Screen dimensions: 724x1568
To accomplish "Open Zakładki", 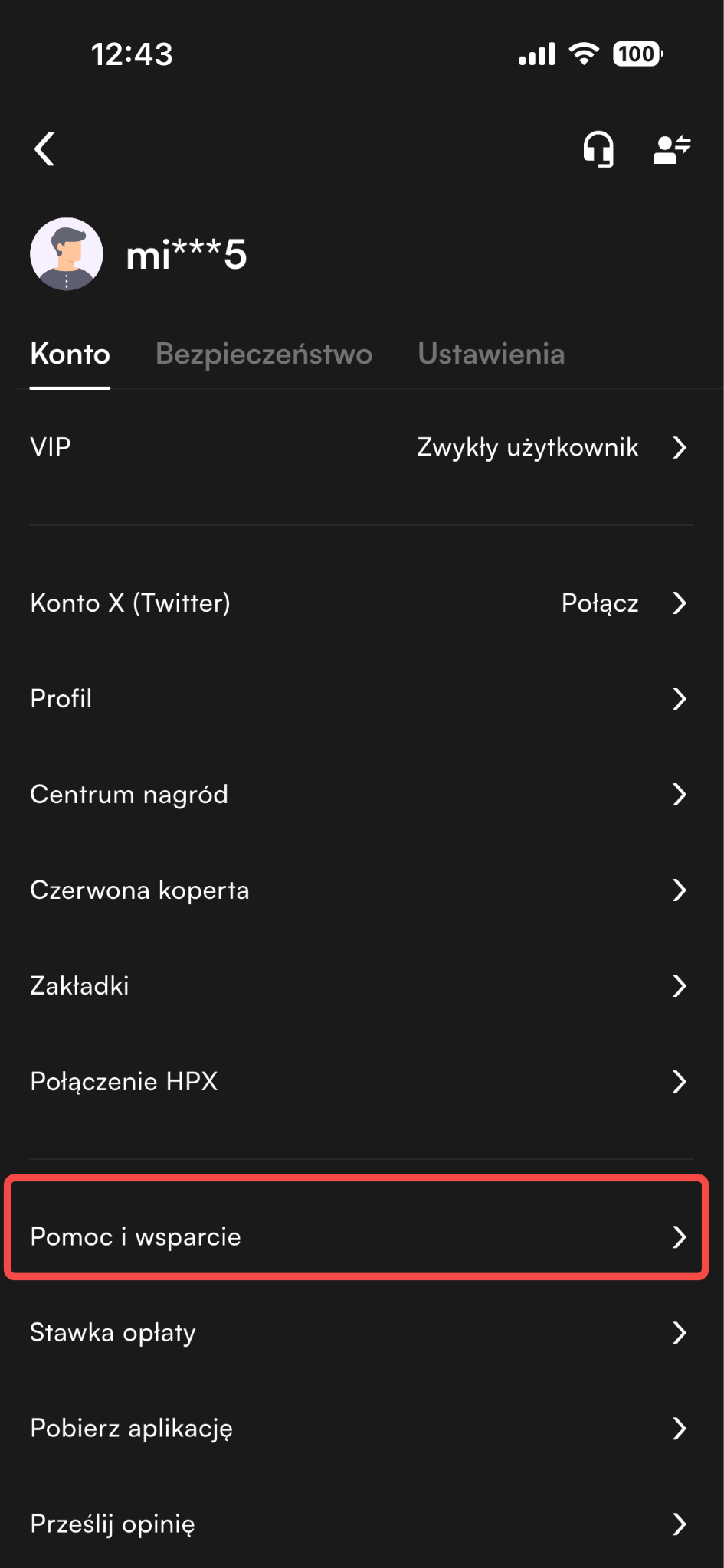I will 362,986.
